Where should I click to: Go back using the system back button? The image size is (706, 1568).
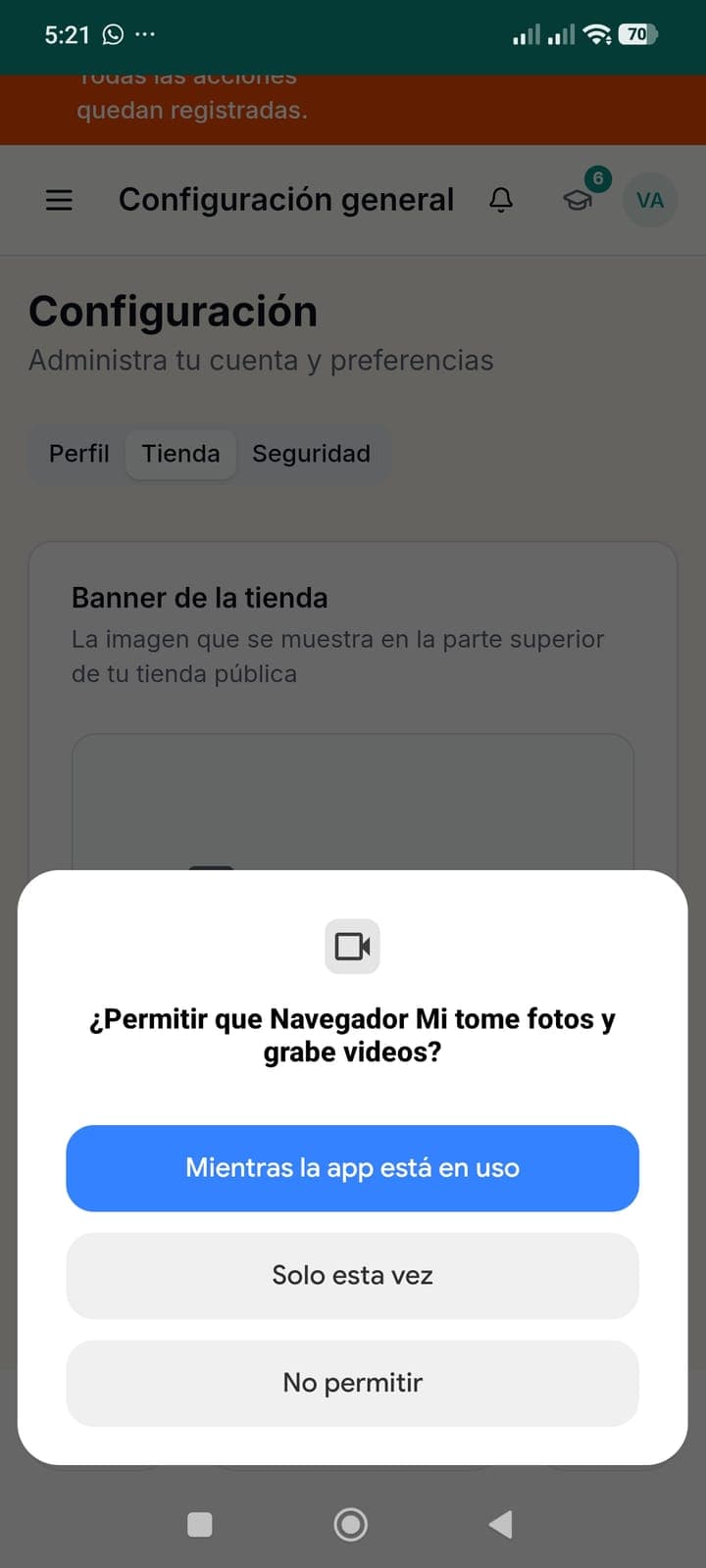[501, 1524]
